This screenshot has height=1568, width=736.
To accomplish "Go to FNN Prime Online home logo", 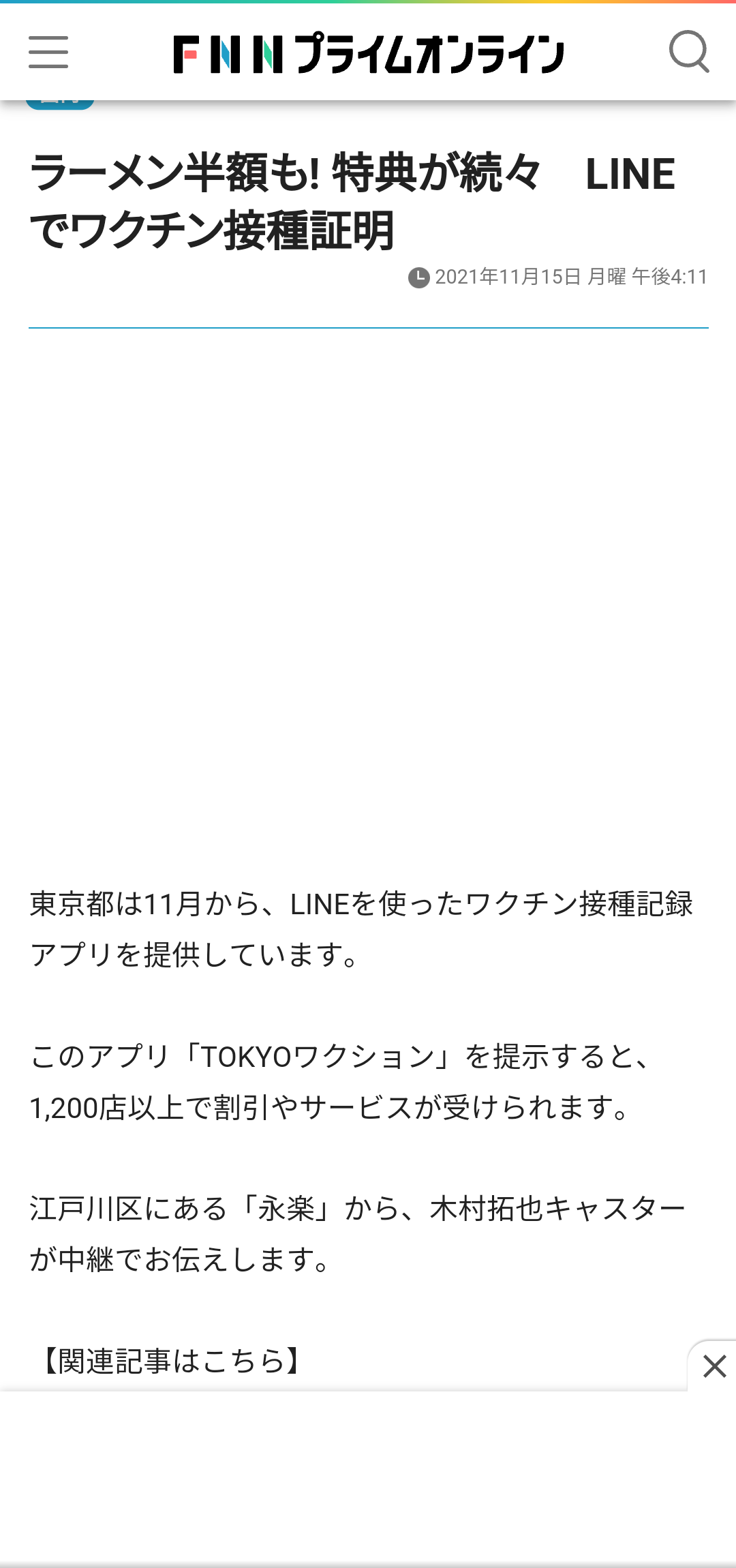I will click(369, 53).
